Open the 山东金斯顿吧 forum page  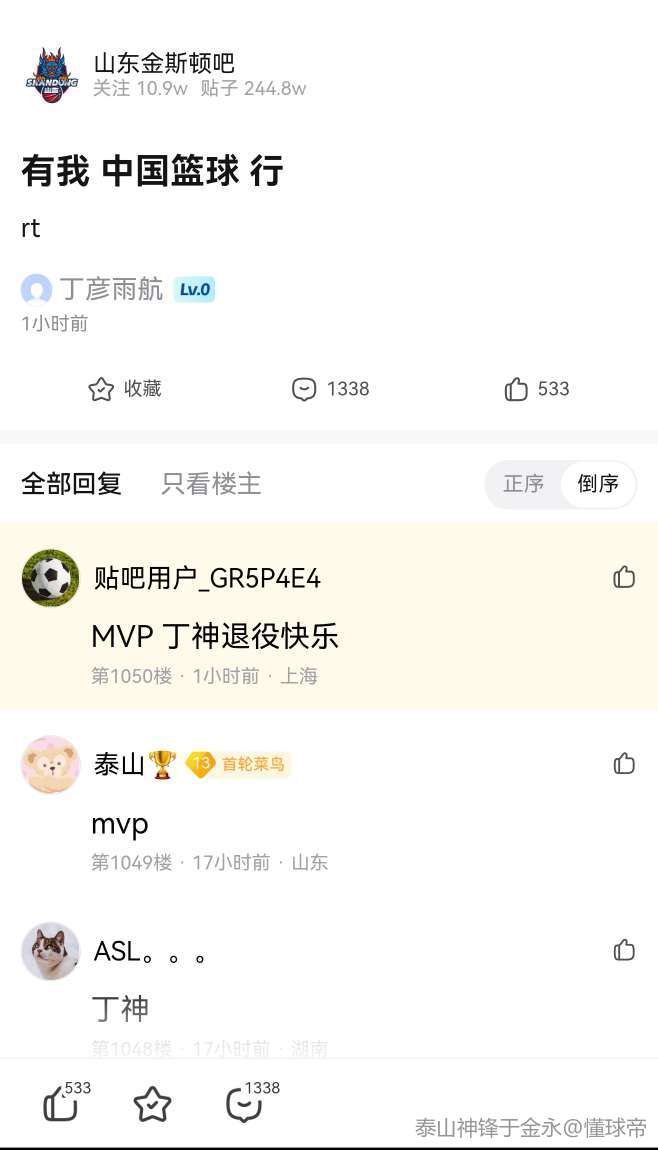(x=164, y=64)
